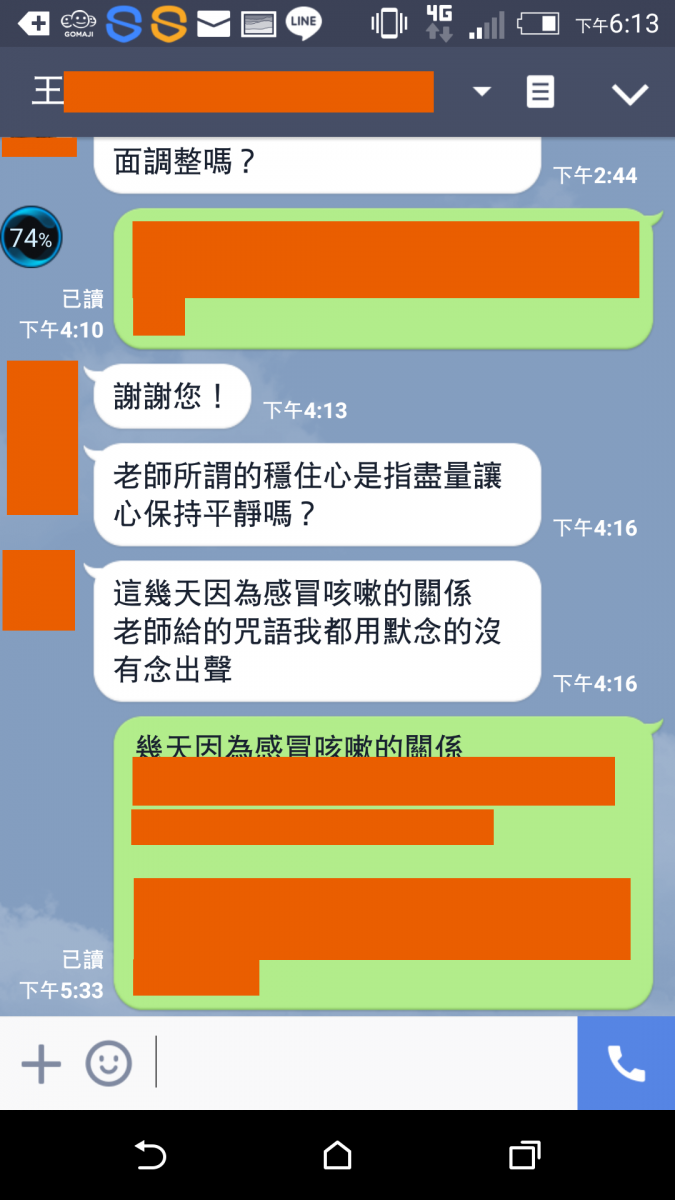675x1200 pixels.
Task: Tap the floating 74% battery bubble
Action: tap(31, 238)
